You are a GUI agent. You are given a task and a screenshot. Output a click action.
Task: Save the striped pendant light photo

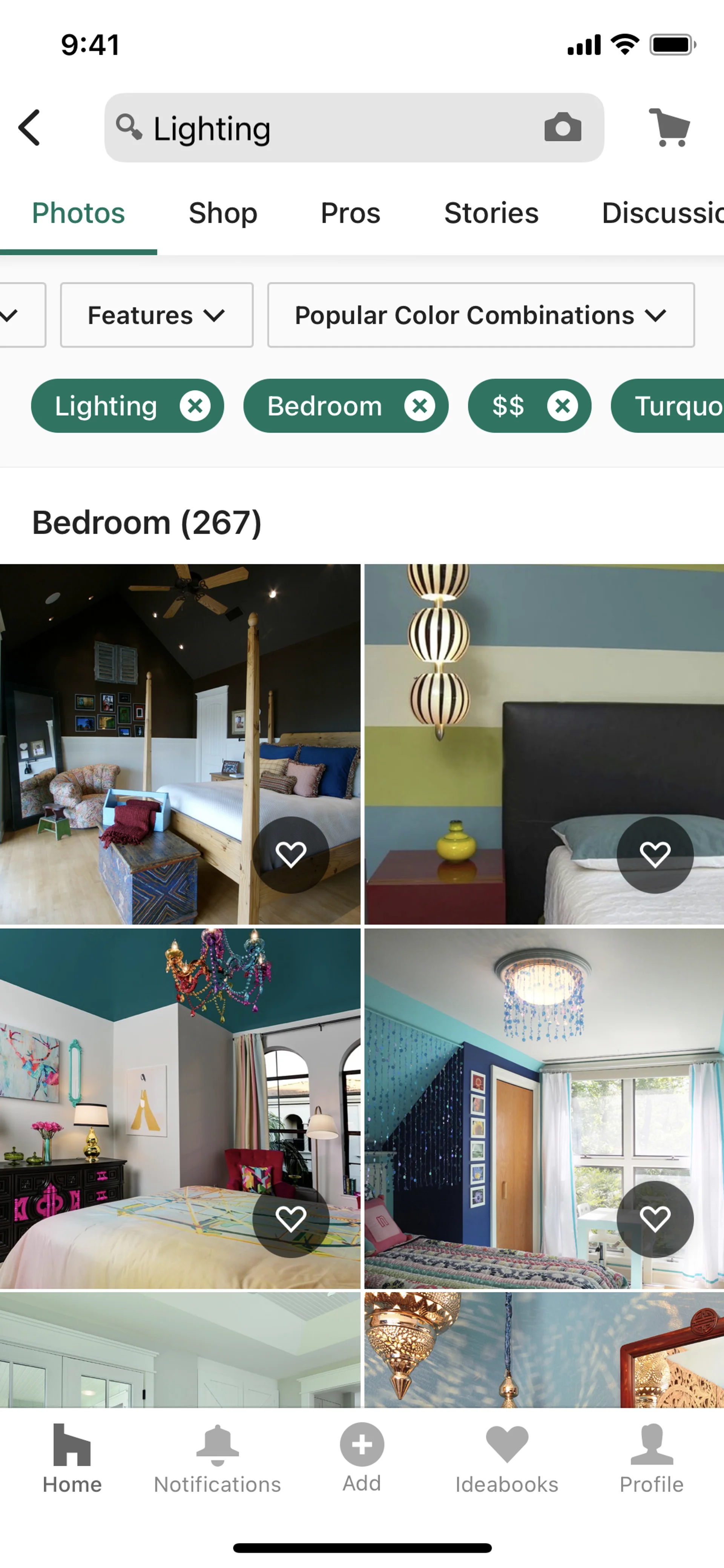pos(655,855)
